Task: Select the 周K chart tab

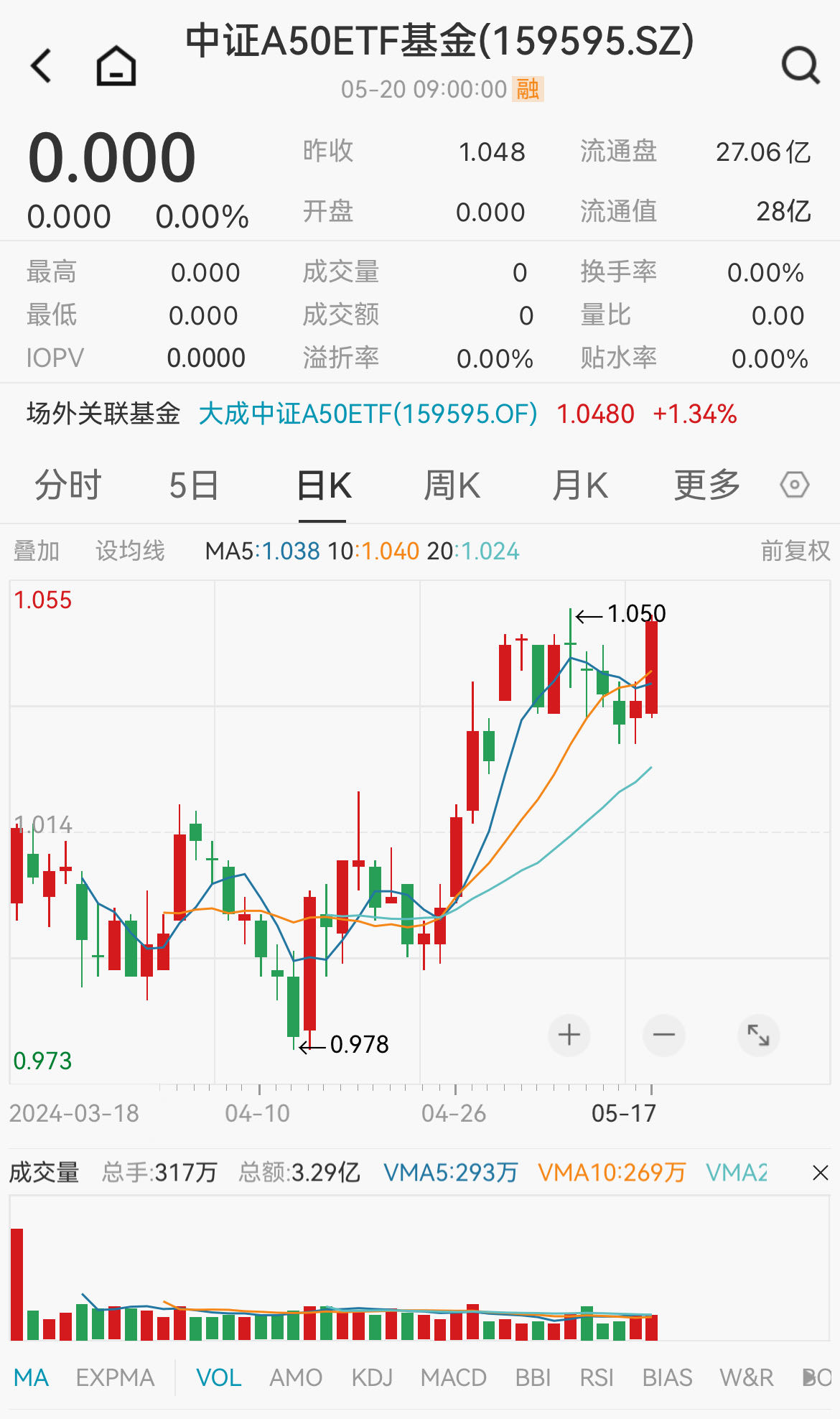Action: (x=452, y=485)
